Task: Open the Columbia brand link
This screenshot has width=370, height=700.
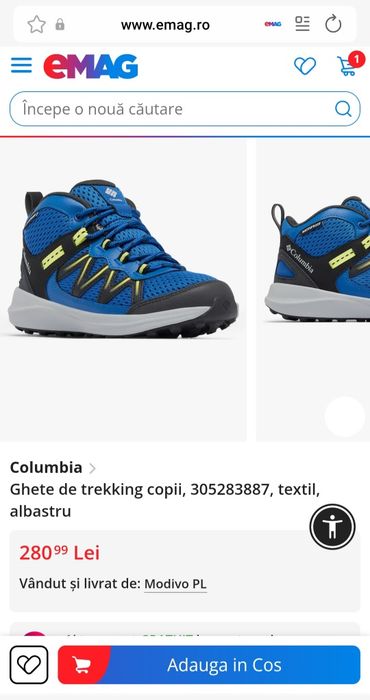Action: pos(46,468)
